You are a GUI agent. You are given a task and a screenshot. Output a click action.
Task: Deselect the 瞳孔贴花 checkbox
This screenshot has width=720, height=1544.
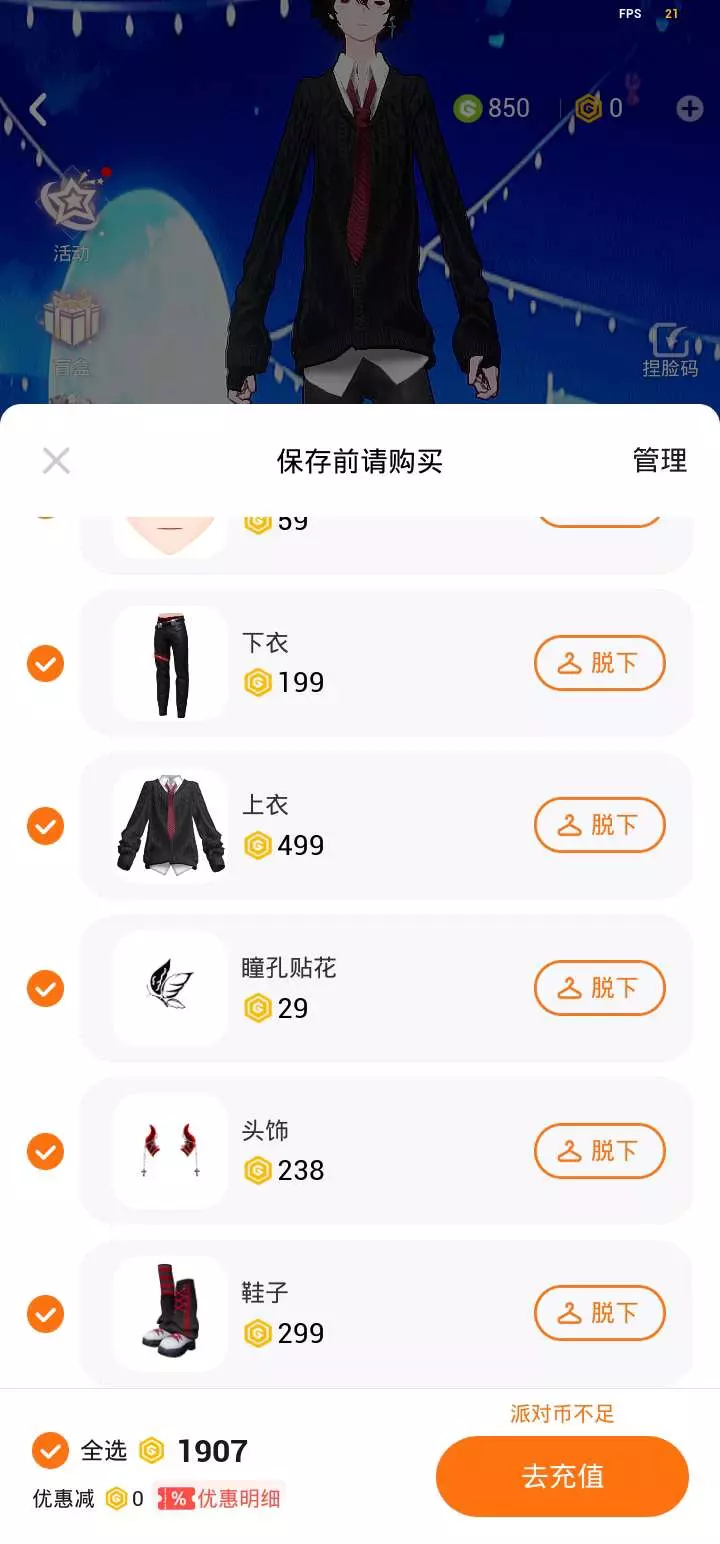(45, 989)
